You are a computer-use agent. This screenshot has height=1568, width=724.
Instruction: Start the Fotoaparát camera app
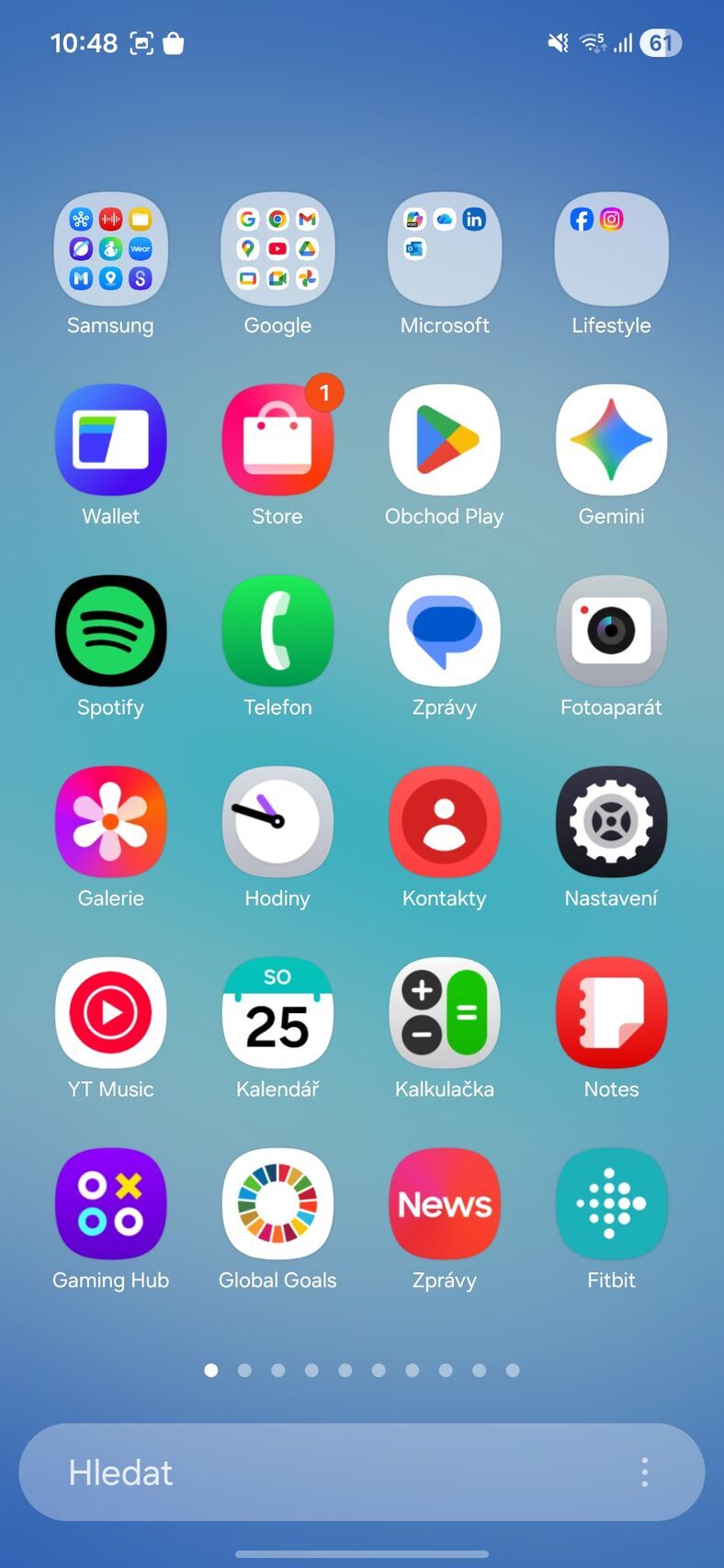[610, 631]
